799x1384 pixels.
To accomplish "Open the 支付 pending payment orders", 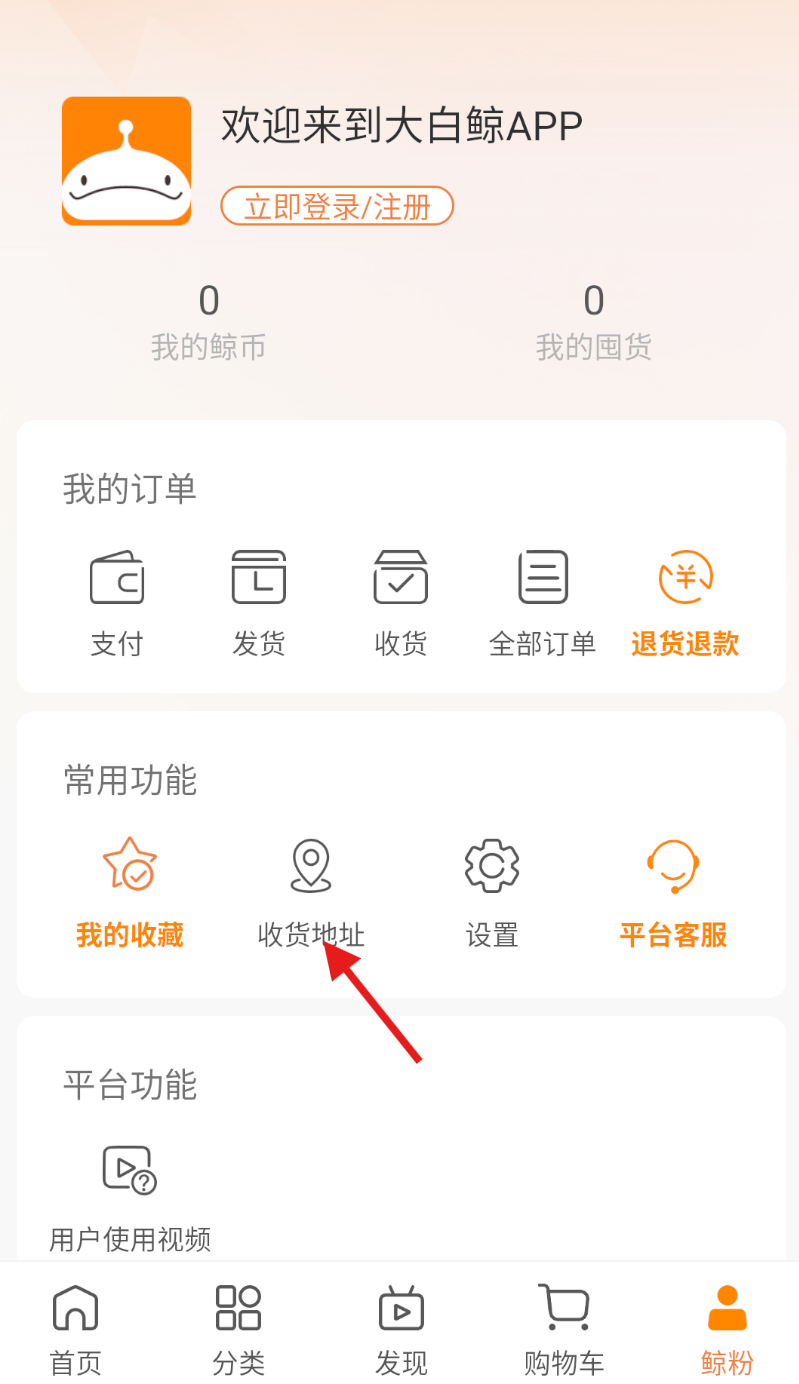I will pos(117,602).
